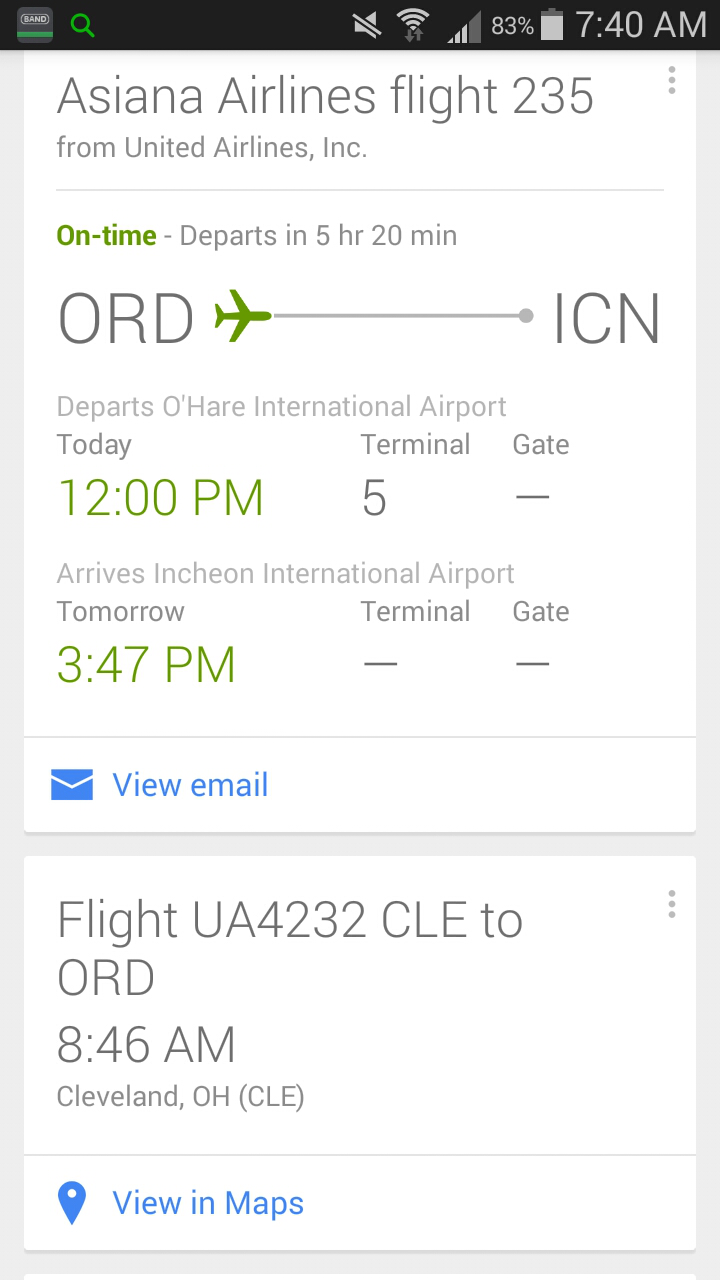Open overflow menu on Flight UA4232 card
Screen dimensions: 720x1280
pyautogui.click(x=671, y=904)
